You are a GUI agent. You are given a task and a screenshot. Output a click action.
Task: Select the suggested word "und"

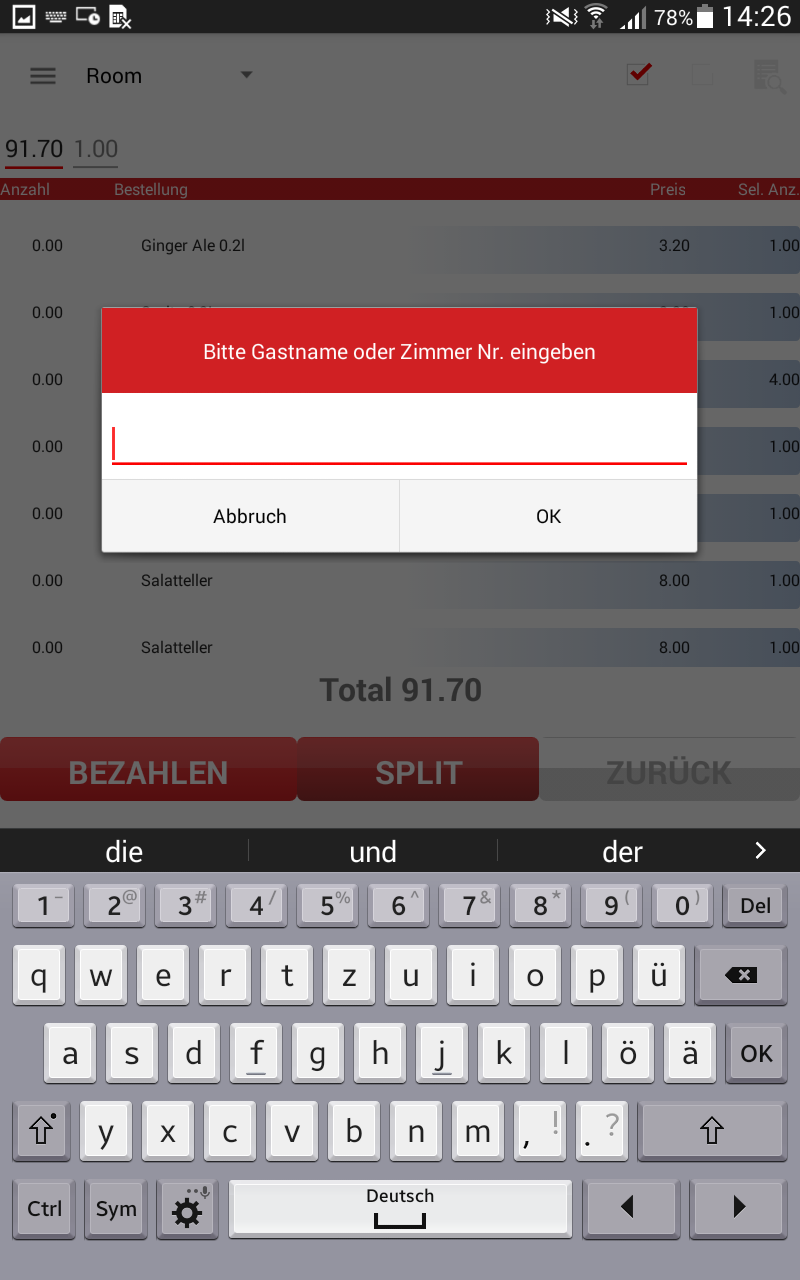(373, 852)
